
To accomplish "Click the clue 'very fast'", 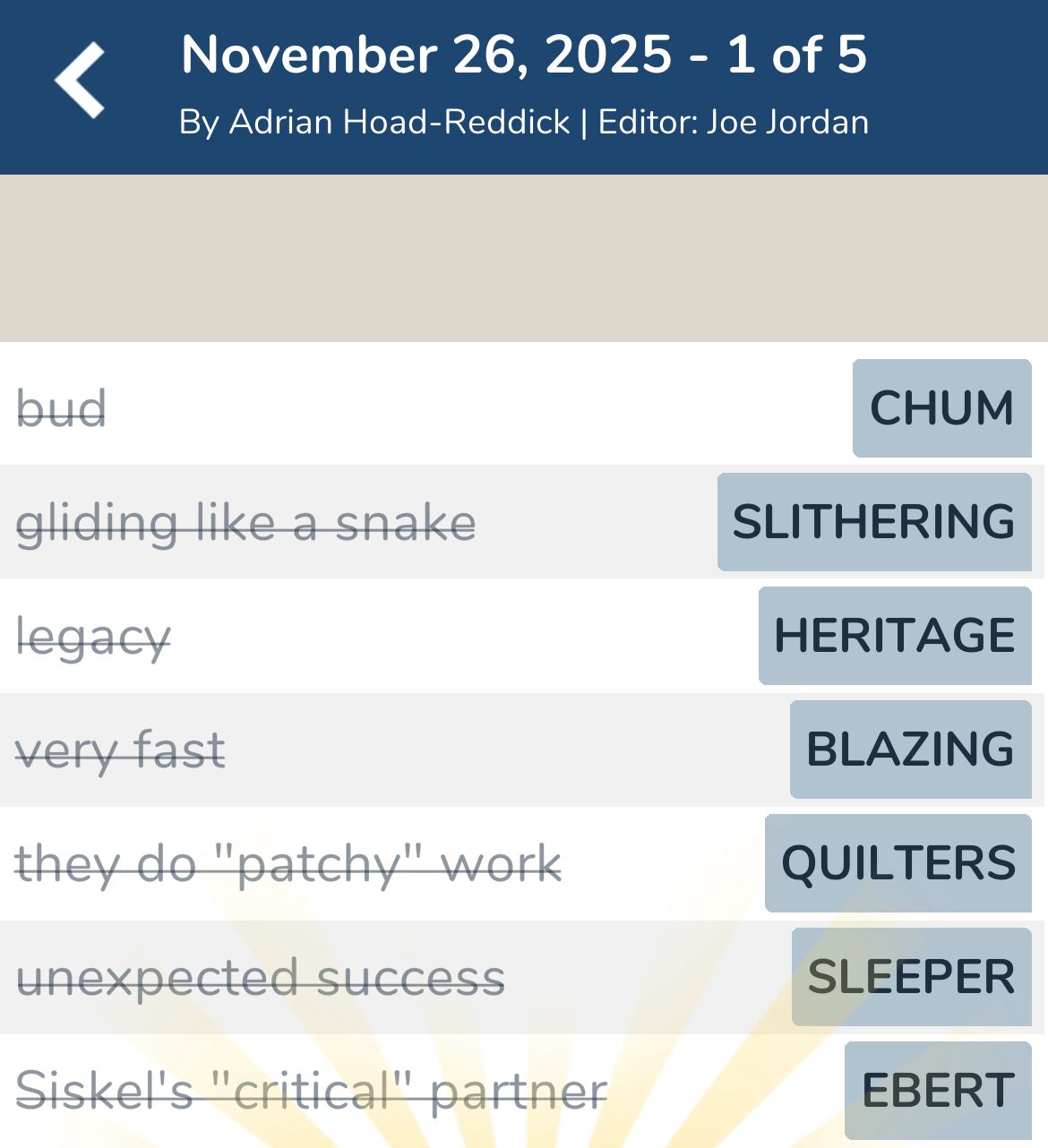I will coord(121,750).
